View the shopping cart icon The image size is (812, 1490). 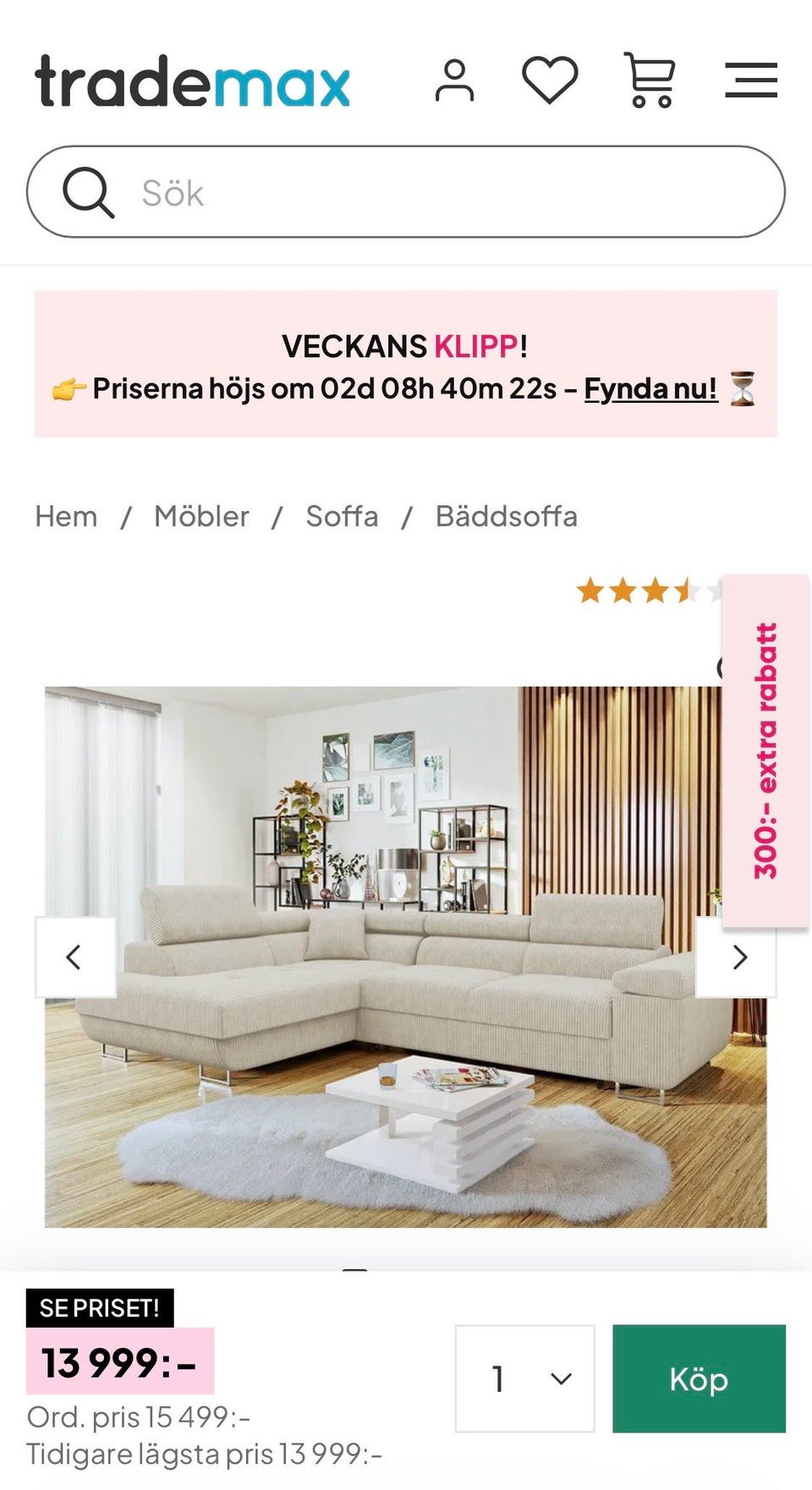point(649,82)
